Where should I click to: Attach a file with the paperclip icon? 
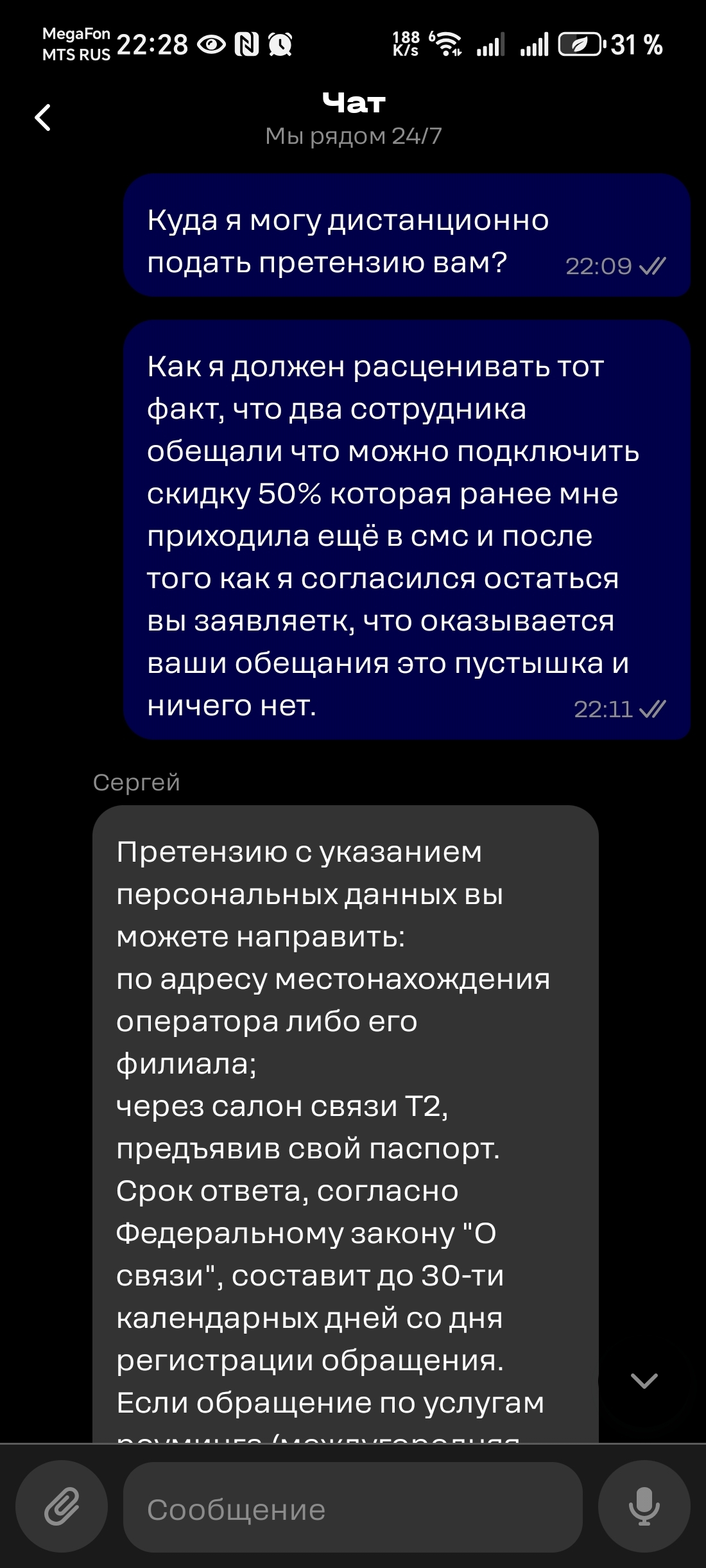[x=62, y=1507]
